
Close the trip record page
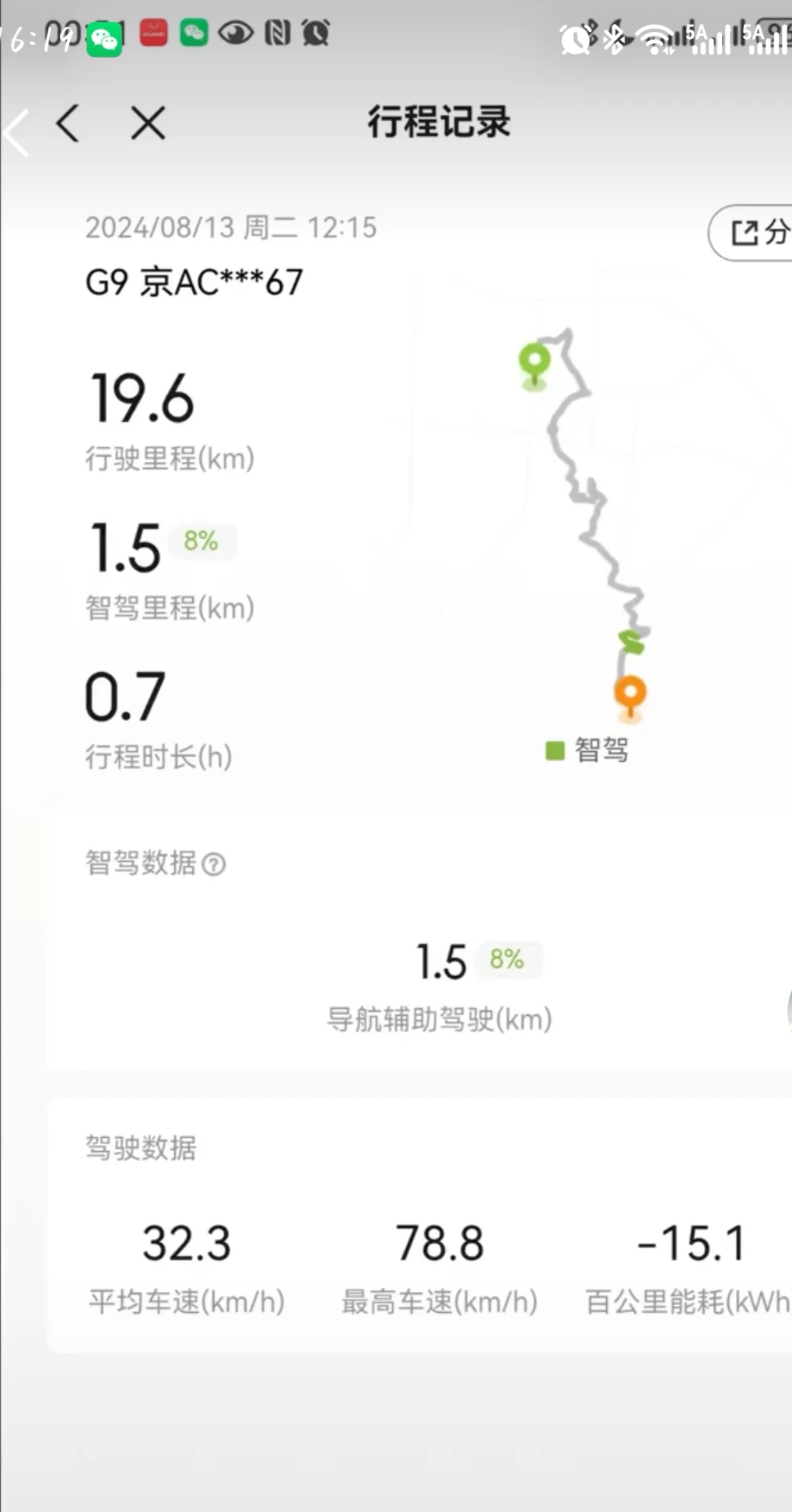pos(148,123)
